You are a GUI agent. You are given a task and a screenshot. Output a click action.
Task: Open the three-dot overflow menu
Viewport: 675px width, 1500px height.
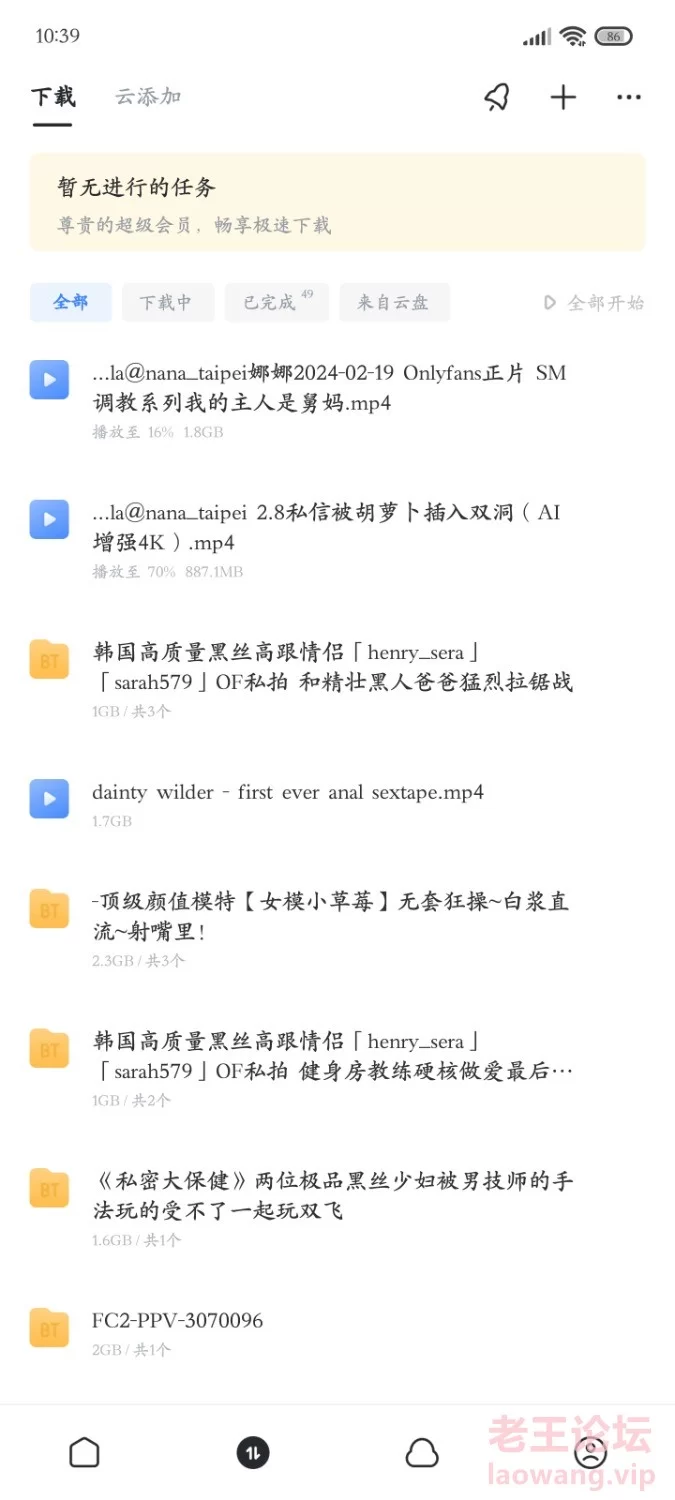629,97
